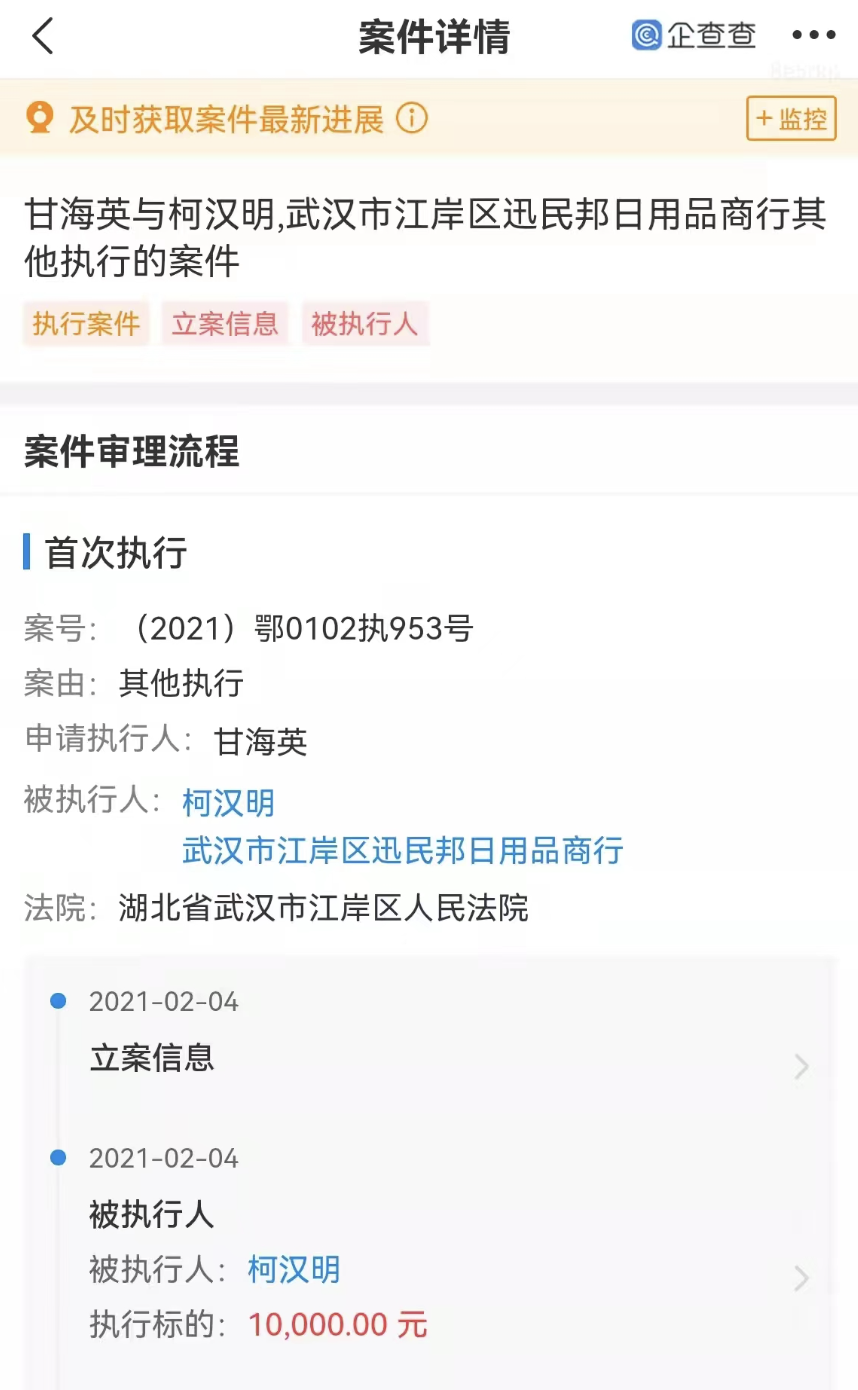Tap the 监控 monitor button
Screen dimensions: 858x1390
pos(791,119)
